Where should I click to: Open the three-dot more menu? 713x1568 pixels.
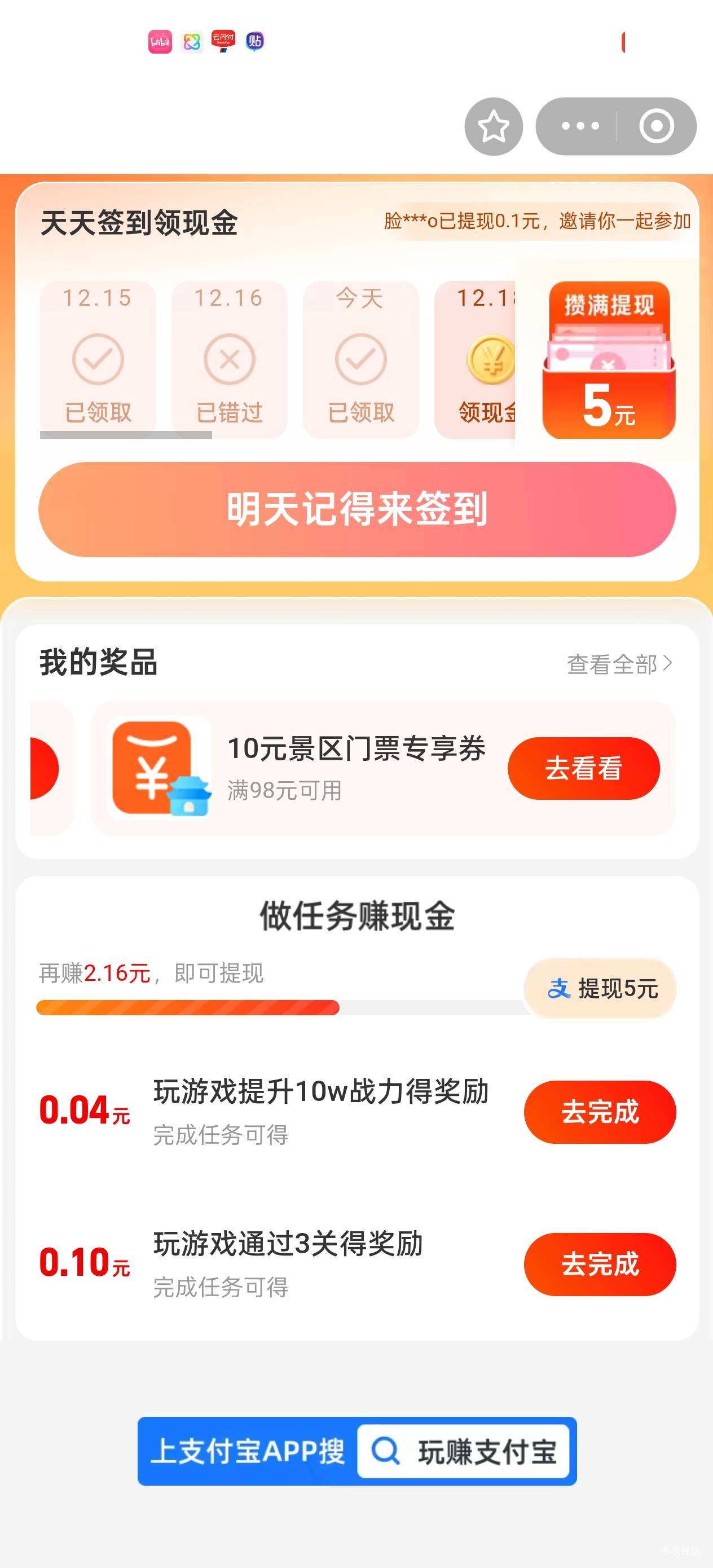580,126
